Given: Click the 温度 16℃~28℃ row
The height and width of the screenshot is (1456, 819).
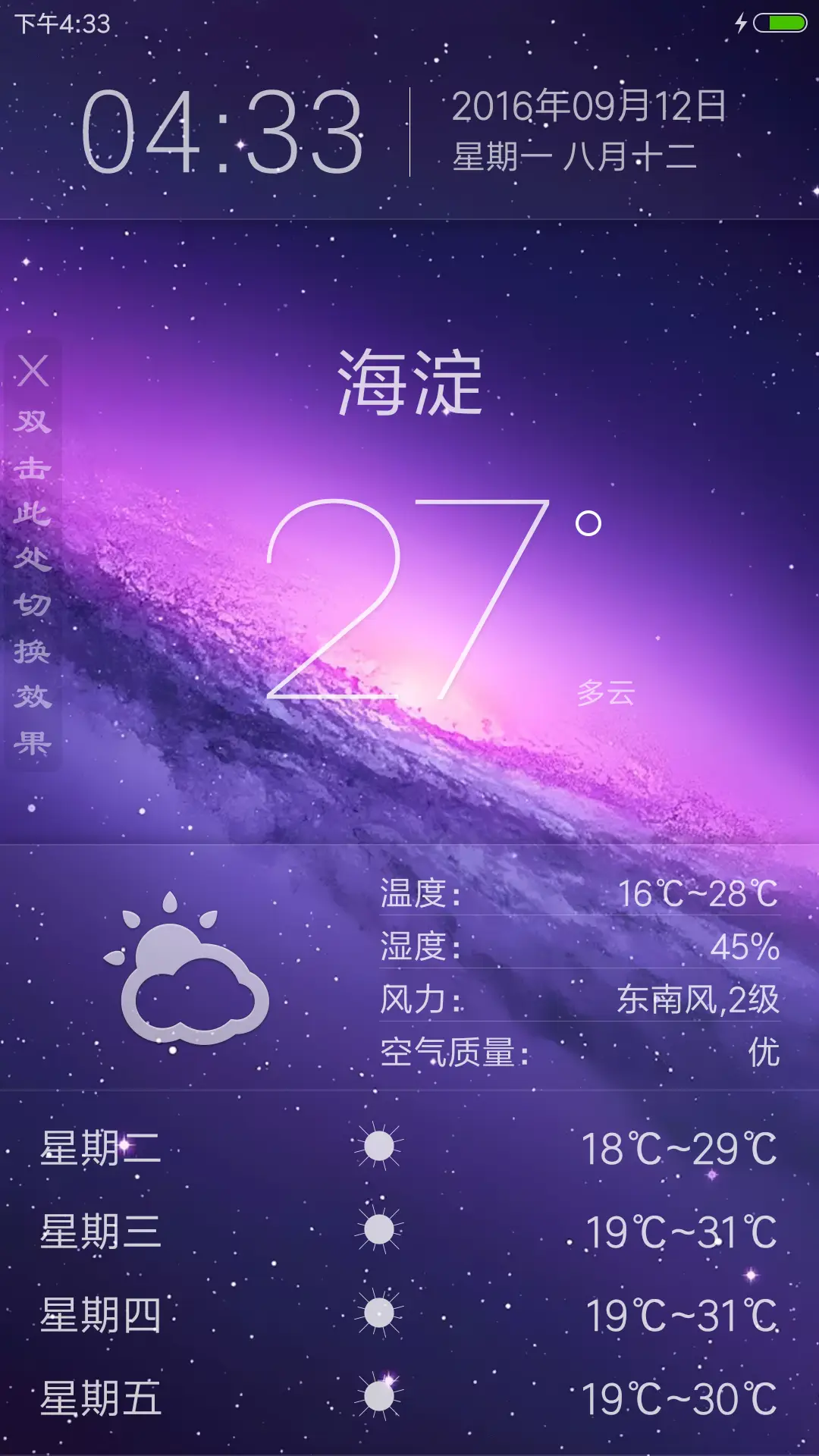Looking at the screenshot, I should [576, 895].
